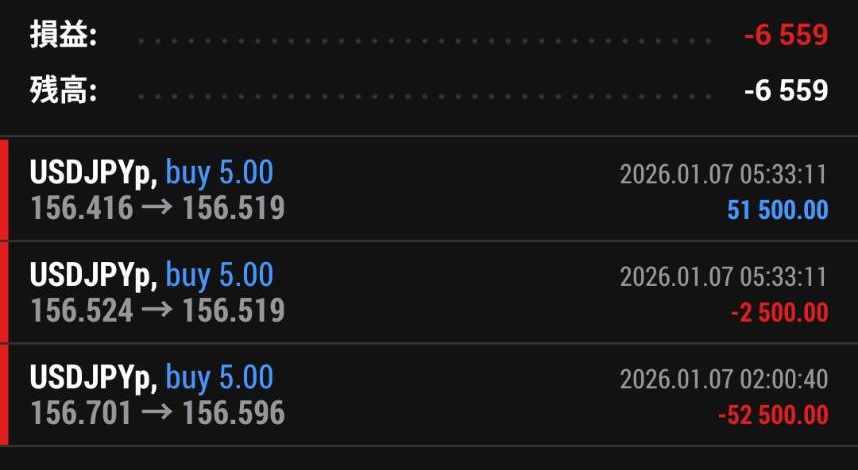The width and height of the screenshot is (858, 470).
Task: Open the USDJPYp trade from 156.524
Action: 429,292
